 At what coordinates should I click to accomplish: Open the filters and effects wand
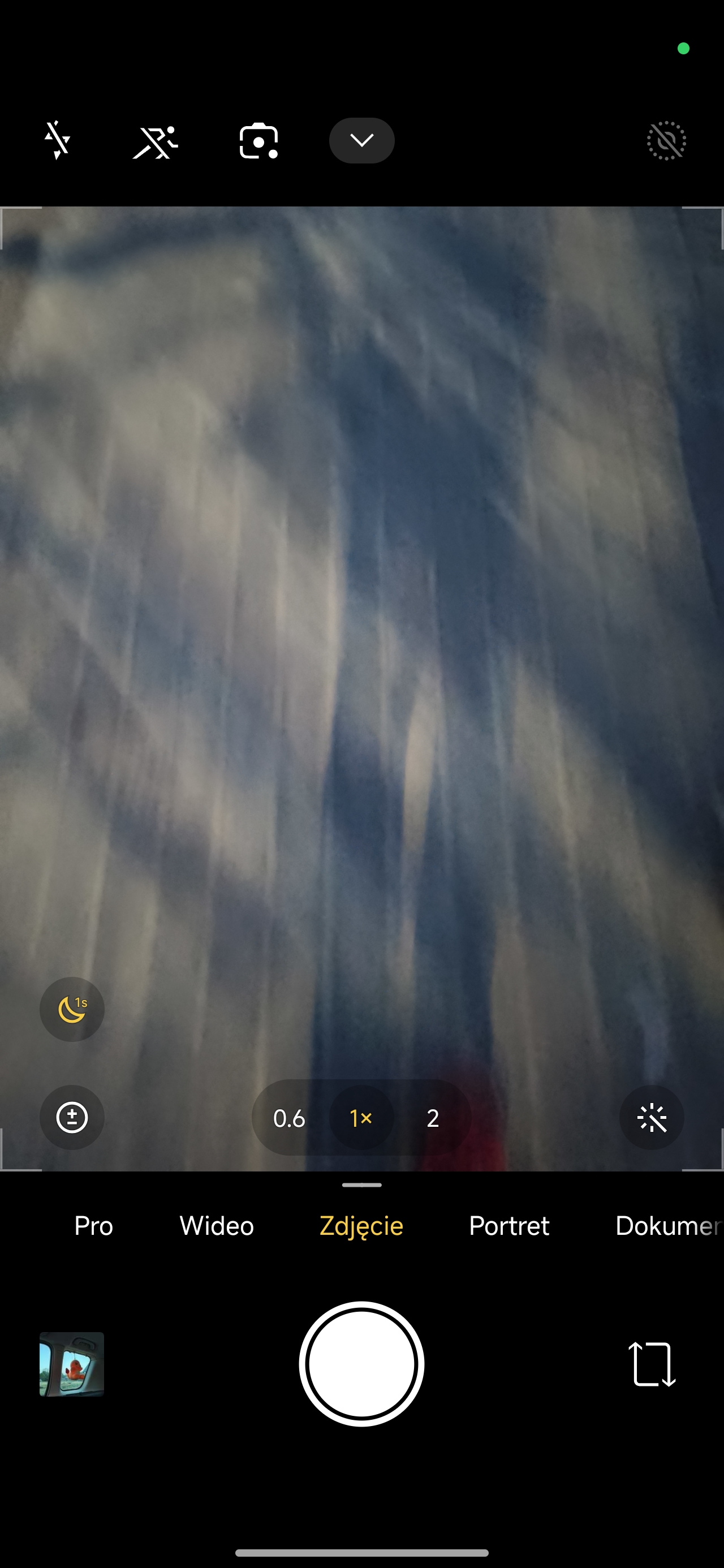[x=652, y=1118]
